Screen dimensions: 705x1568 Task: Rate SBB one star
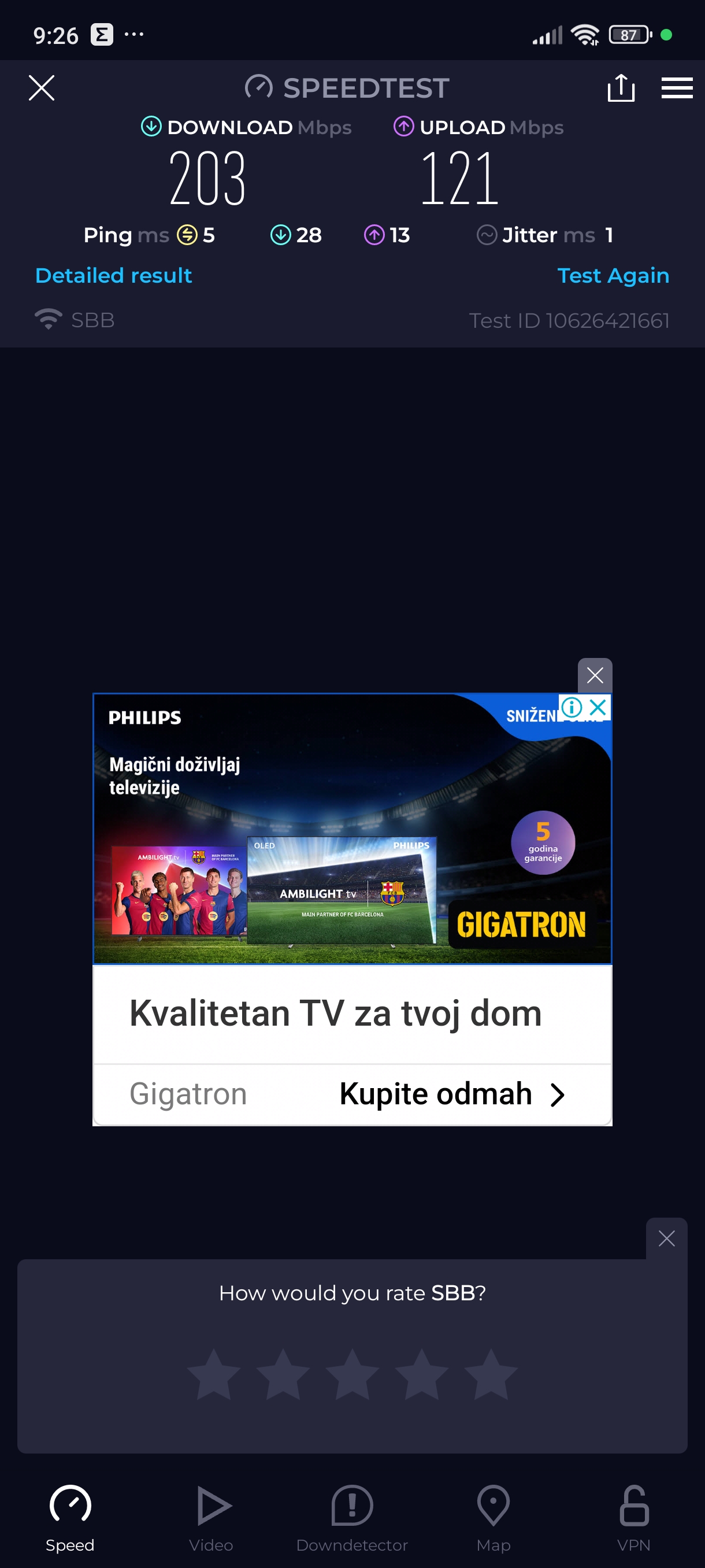(x=213, y=1374)
